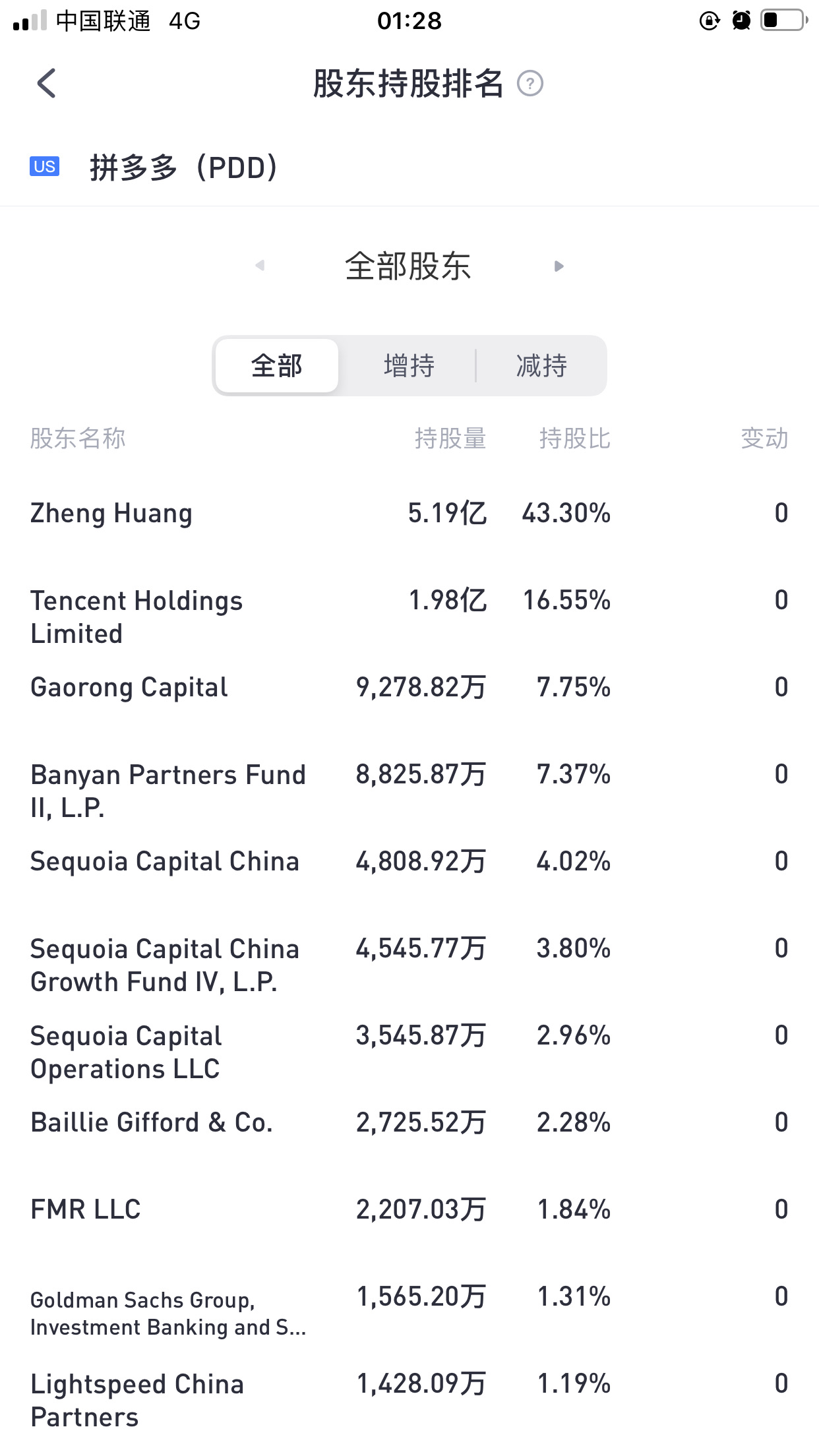
Task: Open the 拼多多 (PDD) stock header
Action: pos(183,167)
